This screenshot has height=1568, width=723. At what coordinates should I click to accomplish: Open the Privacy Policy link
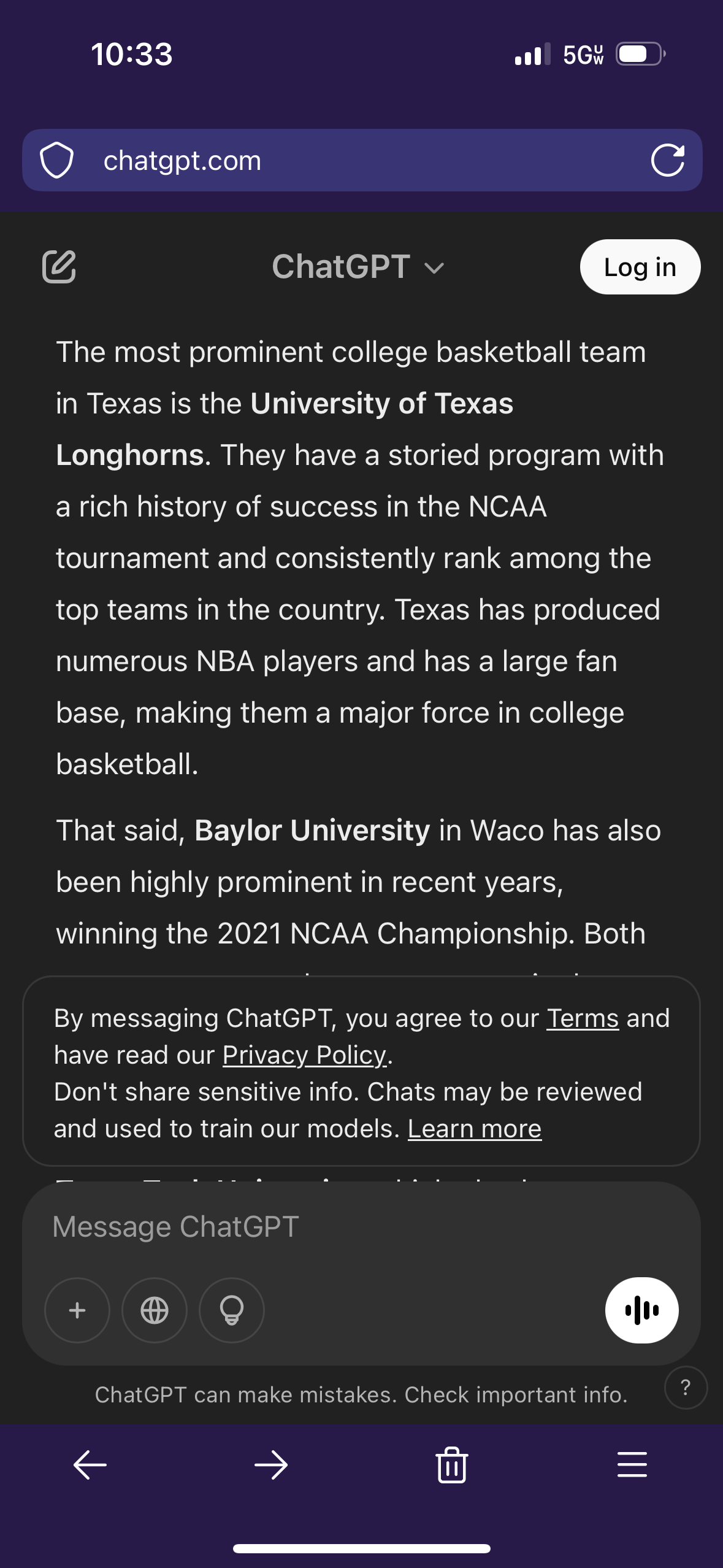pos(305,1055)
